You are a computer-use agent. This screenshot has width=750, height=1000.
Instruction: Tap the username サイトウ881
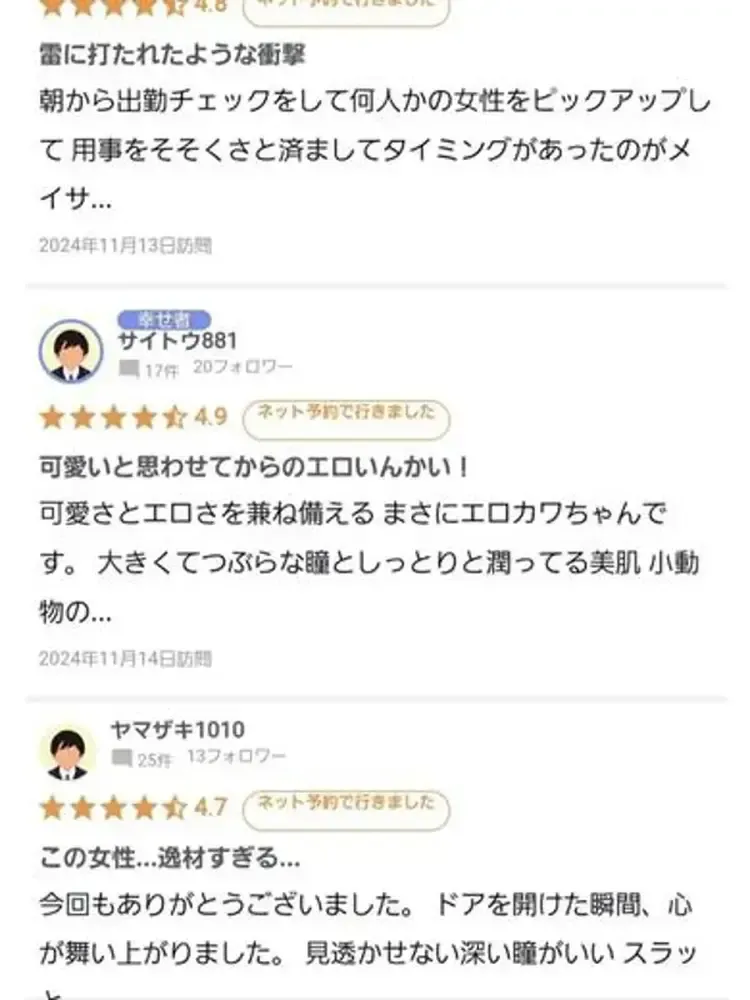(177, 341)
